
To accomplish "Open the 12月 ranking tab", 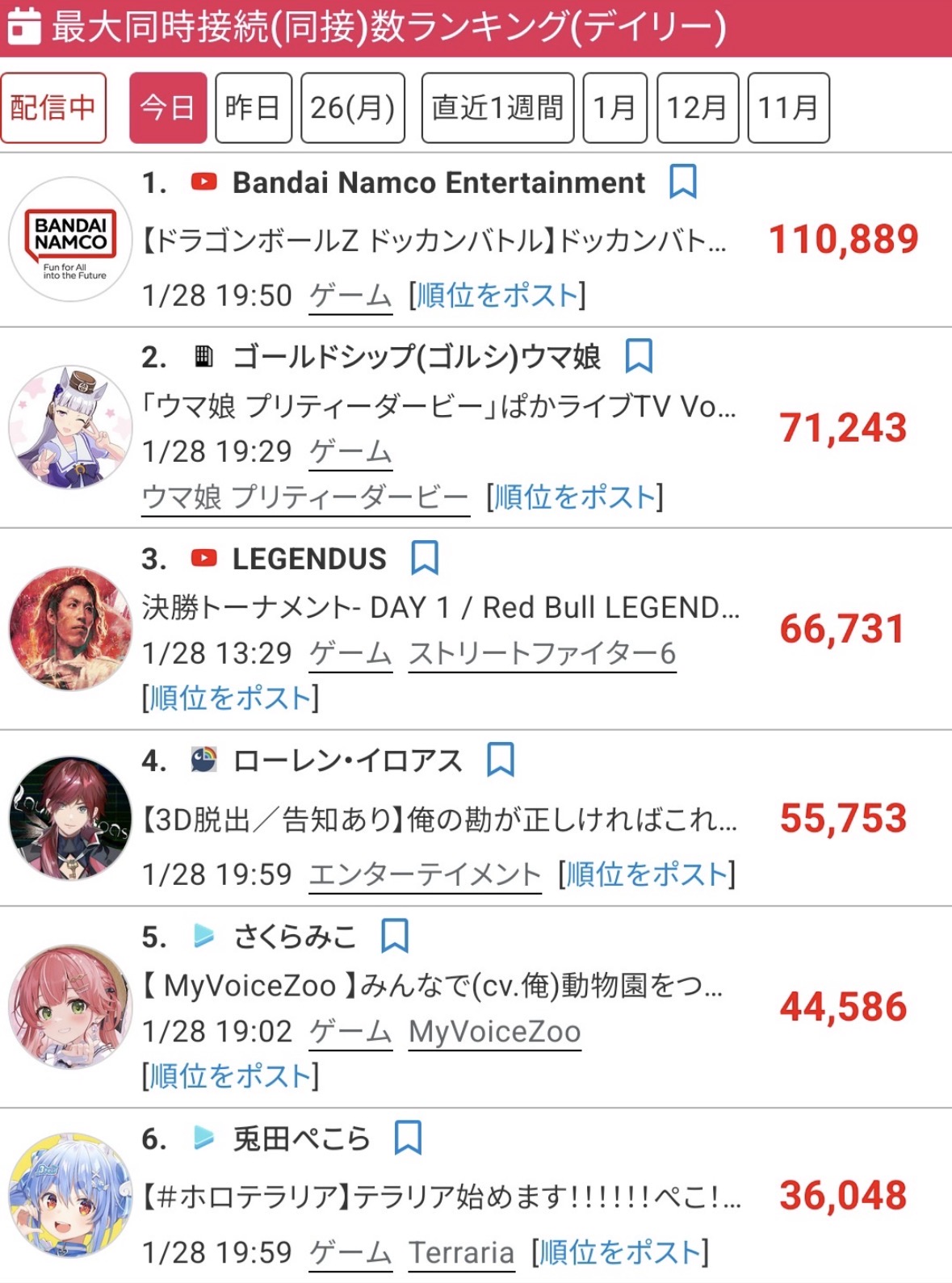I will (697, 107).
